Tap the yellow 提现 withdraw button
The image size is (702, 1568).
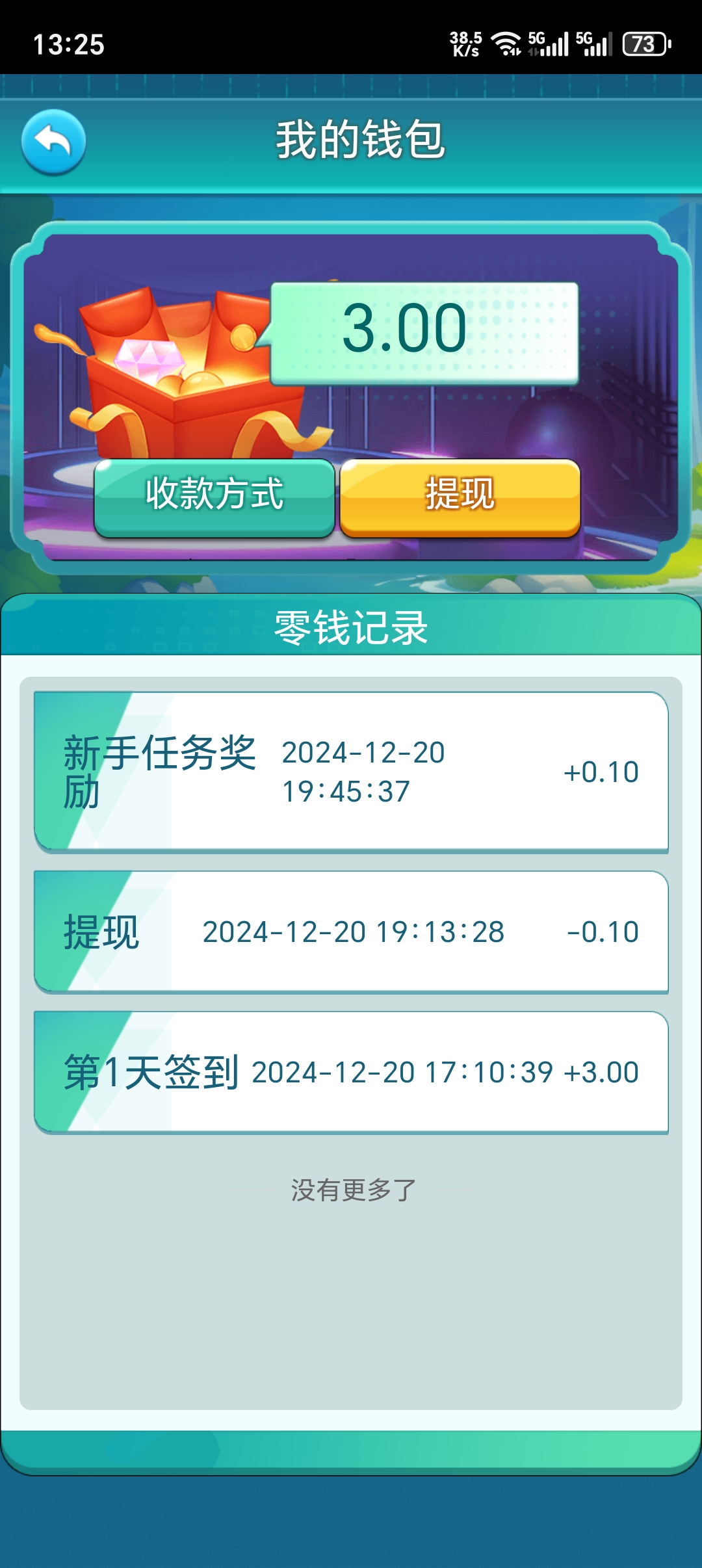point(460,497)
